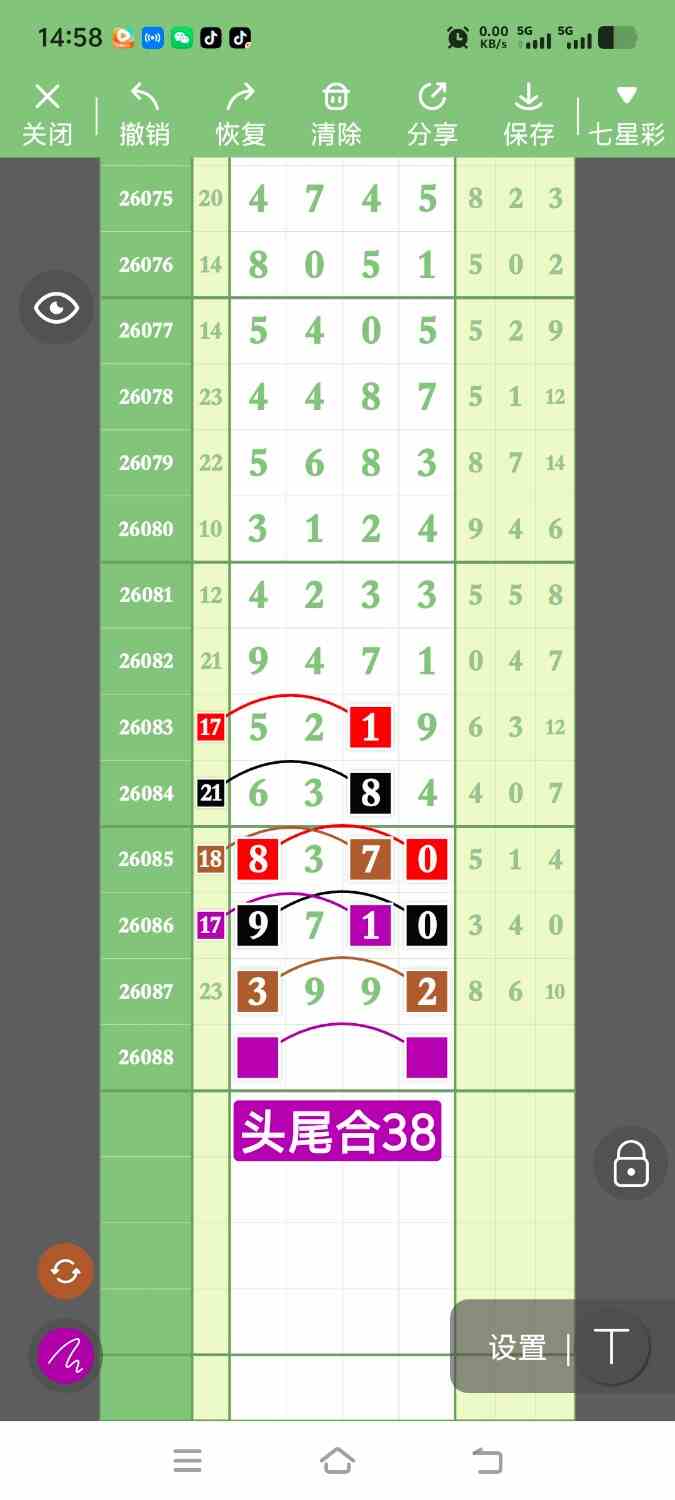Tap the lock icon button

631,1163
